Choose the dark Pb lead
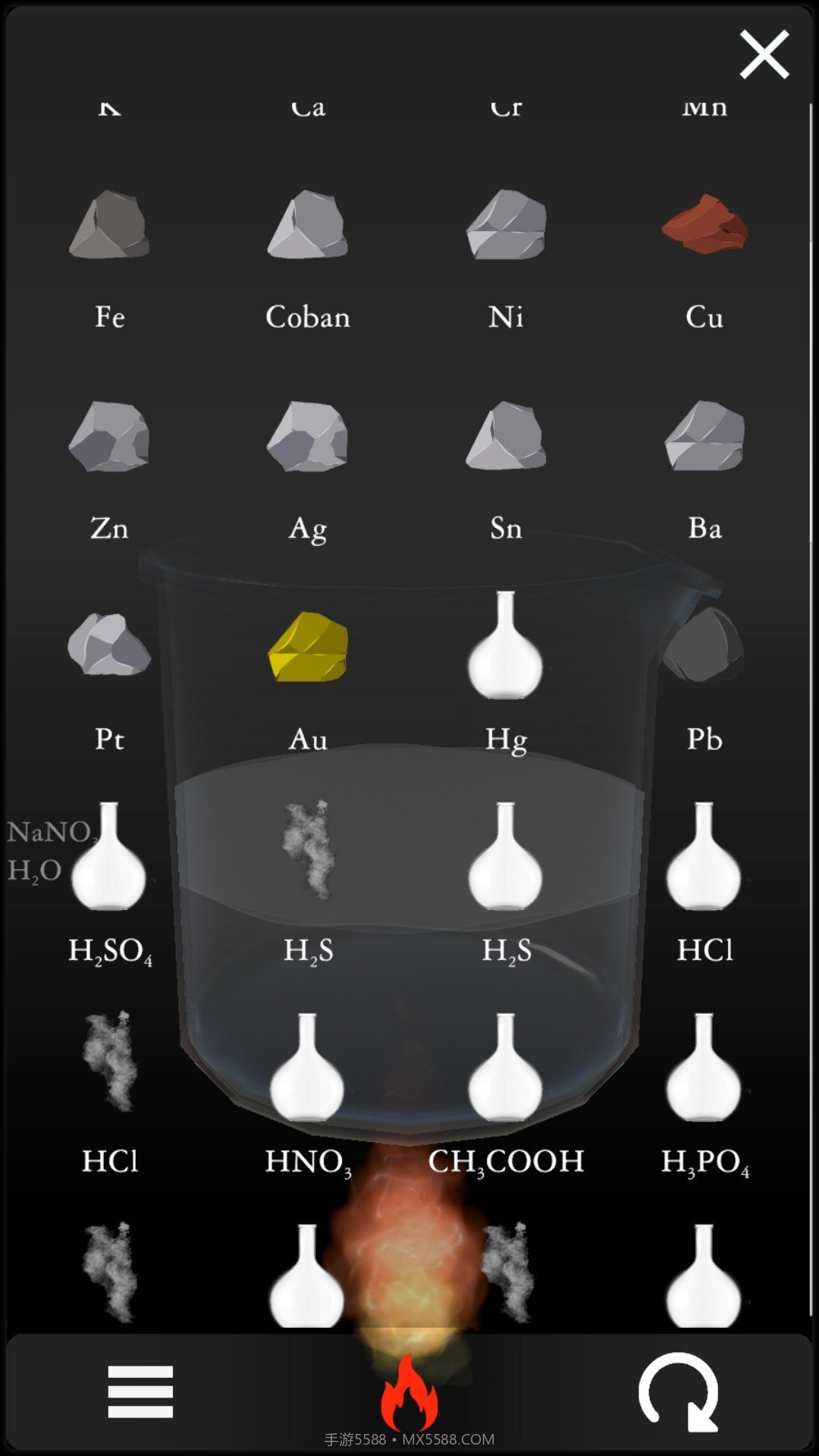Image resolution: width=819 pixels, height=1456 pixels. (x=704, y=646)
